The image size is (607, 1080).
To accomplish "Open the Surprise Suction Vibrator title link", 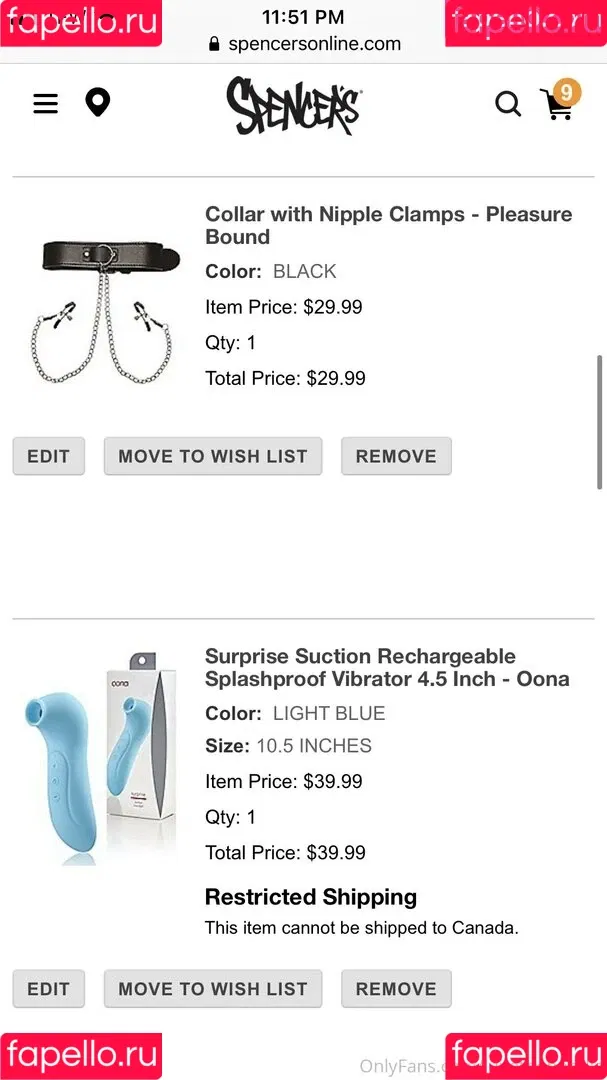I will 387,667.
